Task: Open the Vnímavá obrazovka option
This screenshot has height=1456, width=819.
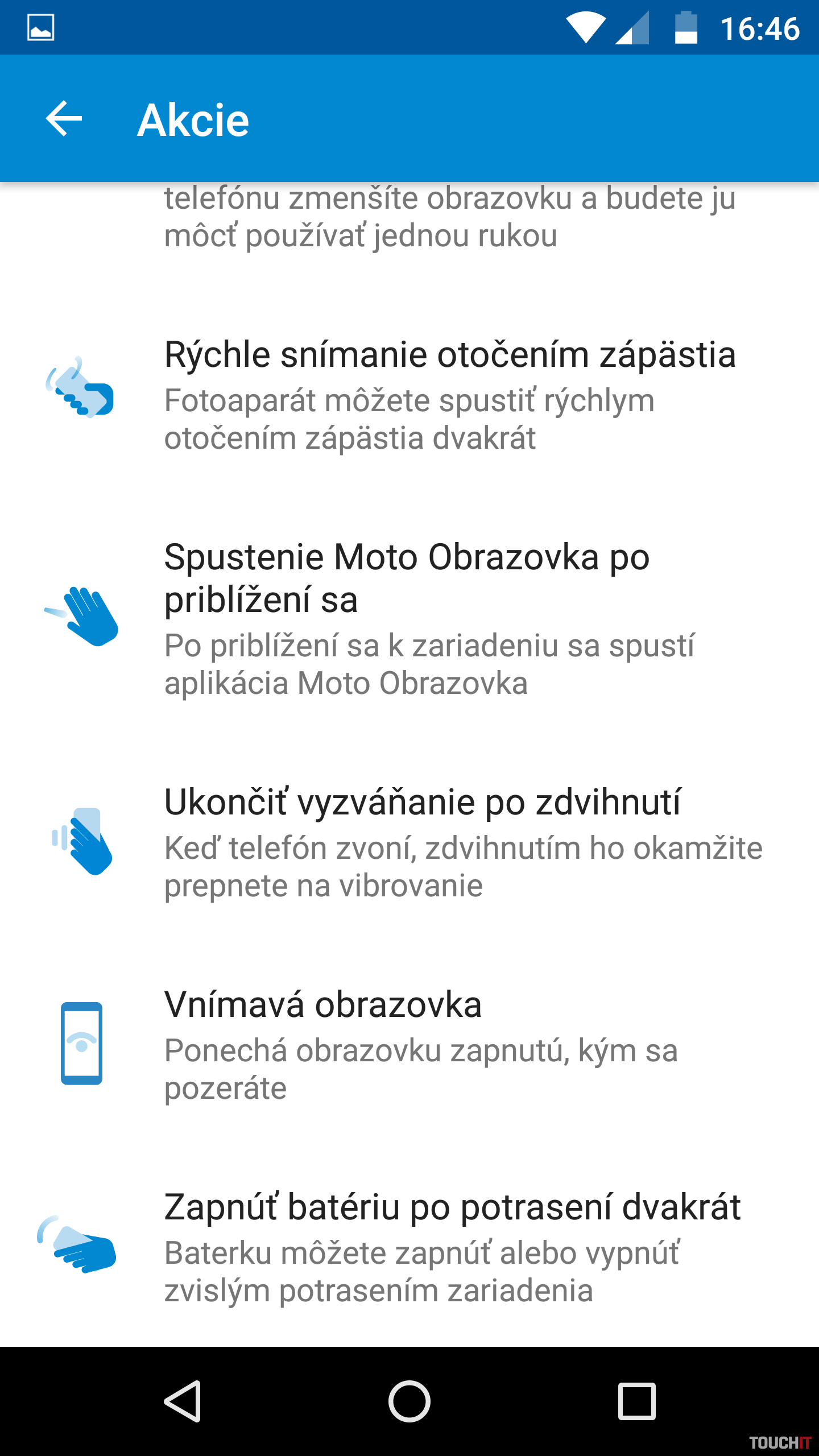Action: (x=421, y=1044)
